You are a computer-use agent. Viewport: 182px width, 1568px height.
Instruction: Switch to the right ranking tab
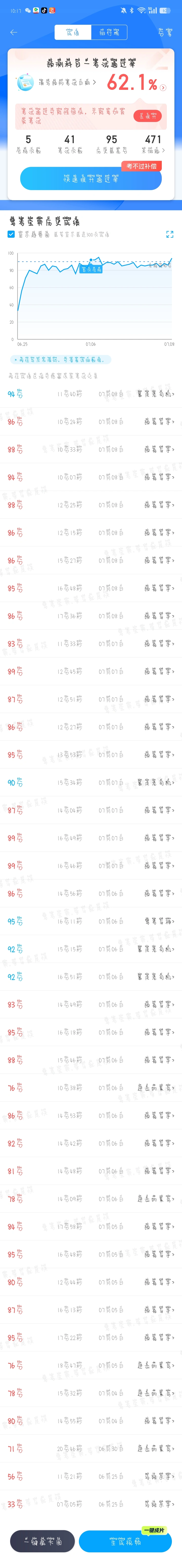[x=109, y=32]
